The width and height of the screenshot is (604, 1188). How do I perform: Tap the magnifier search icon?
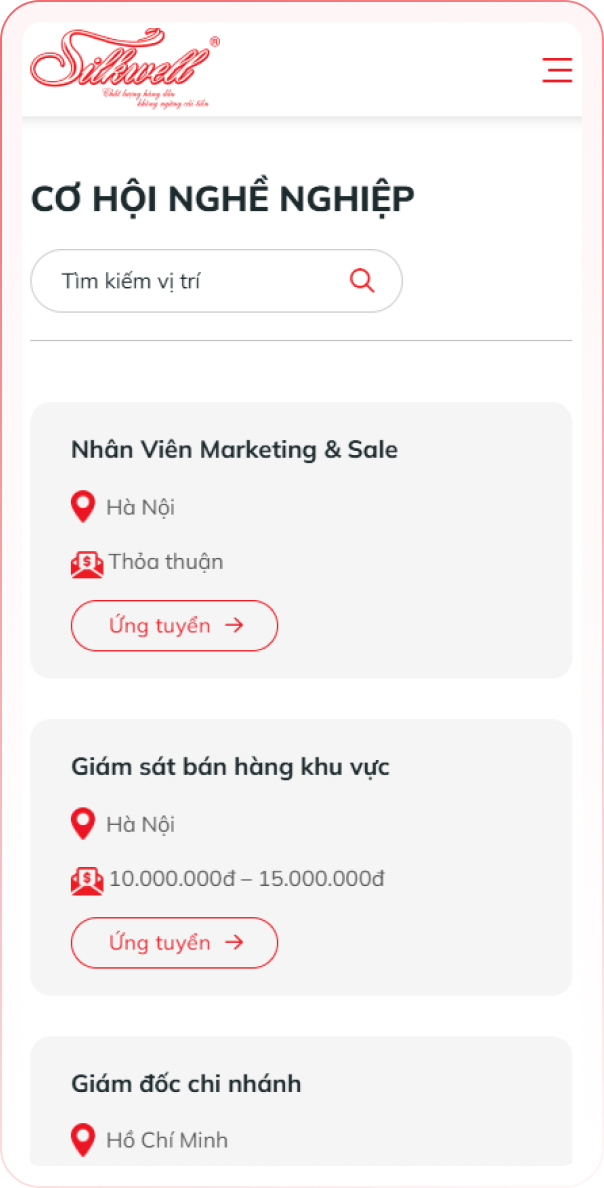362,281
